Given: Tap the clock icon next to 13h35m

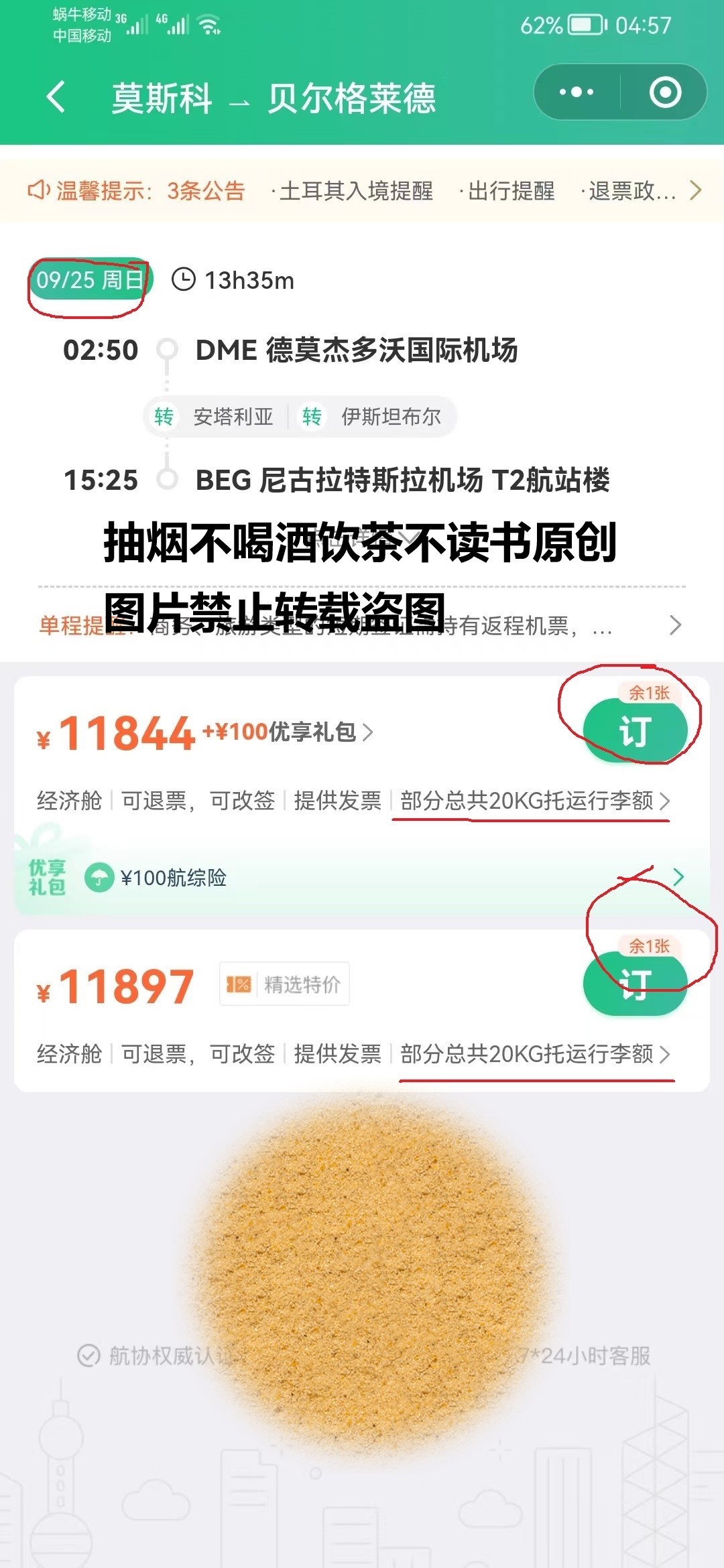Looking at the screenshot, I should coord(182,281).
